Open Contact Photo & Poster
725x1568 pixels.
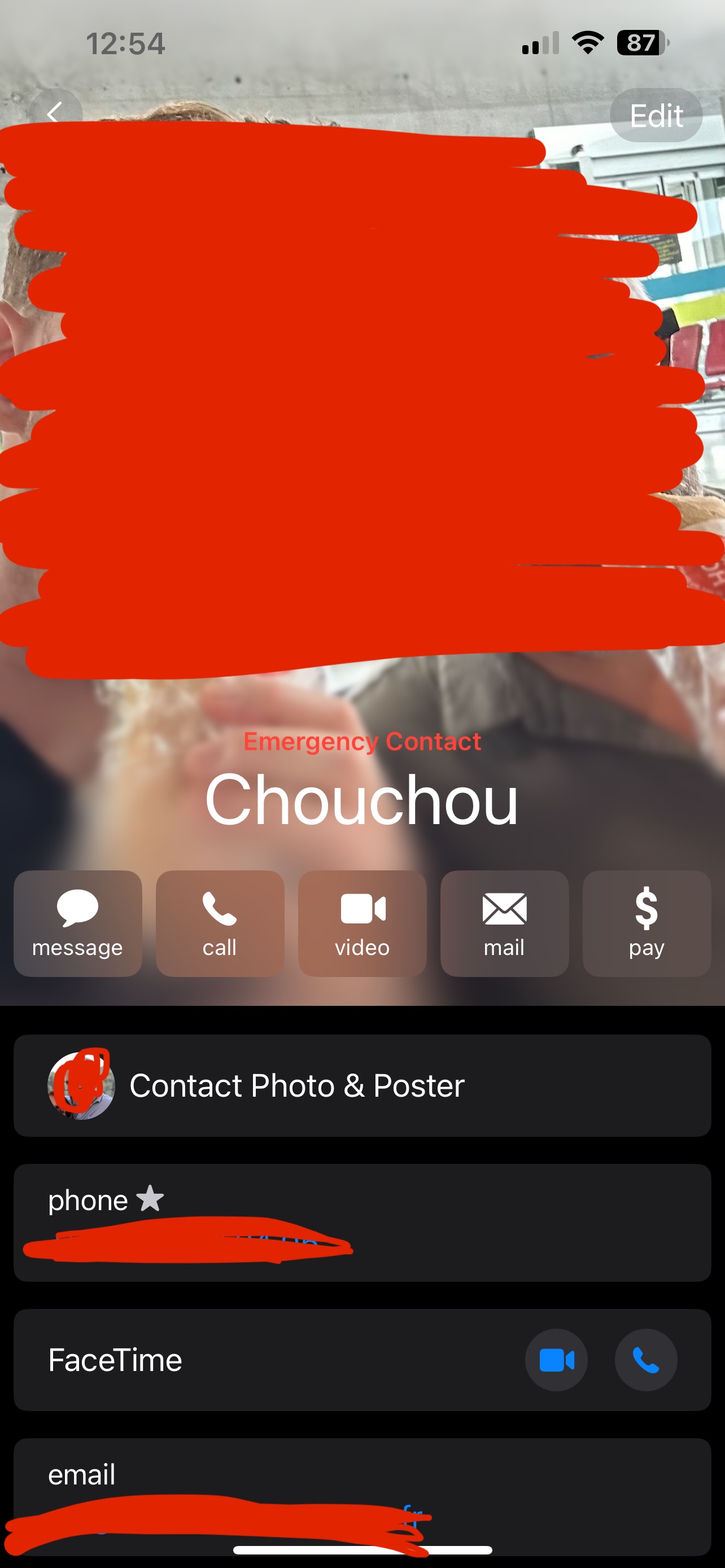pos(362,1085)
